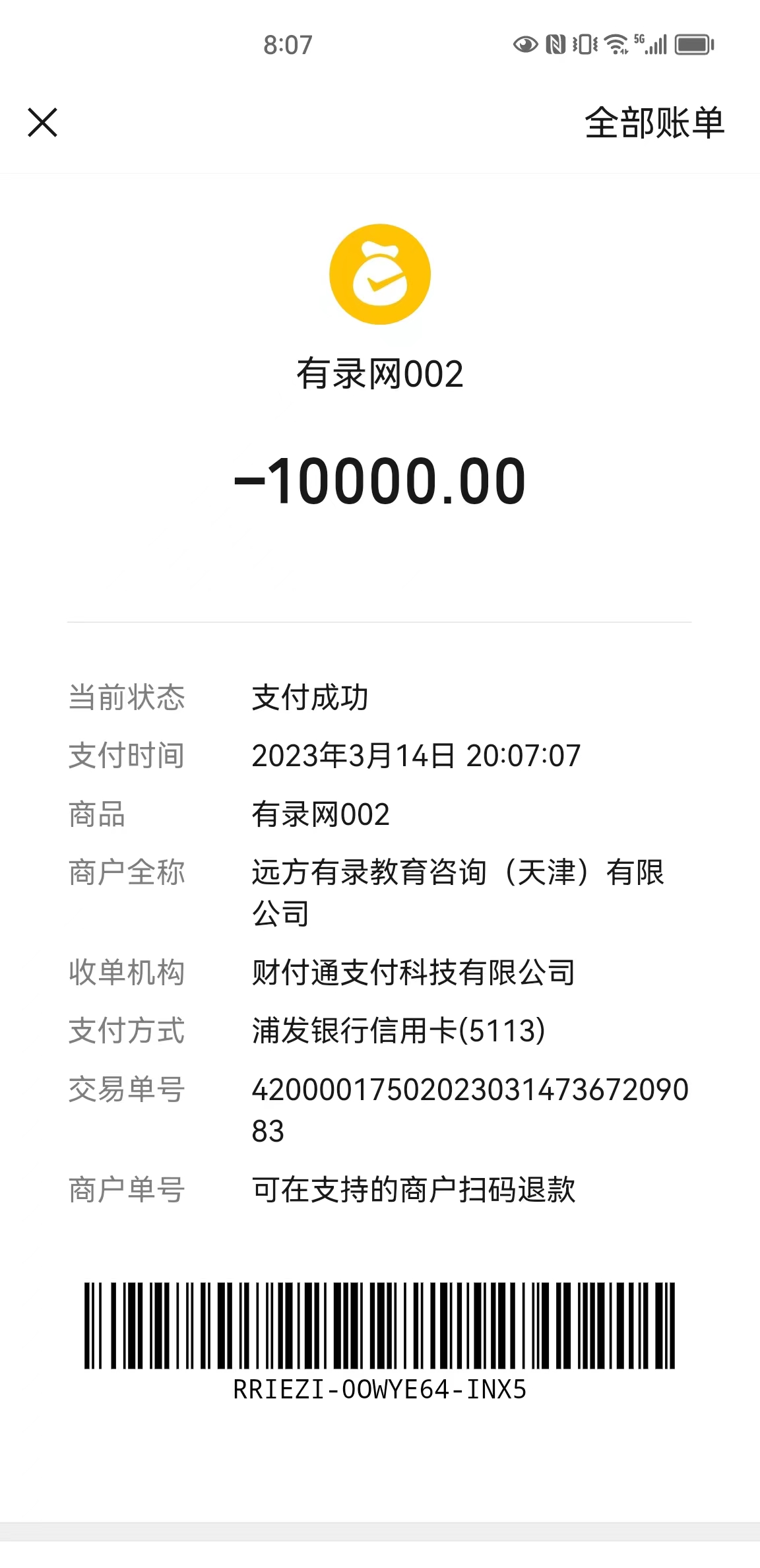Close the payment detail page
Image resolution: width=760 pixels, height=1568 pixels.
tap(43, 123)
